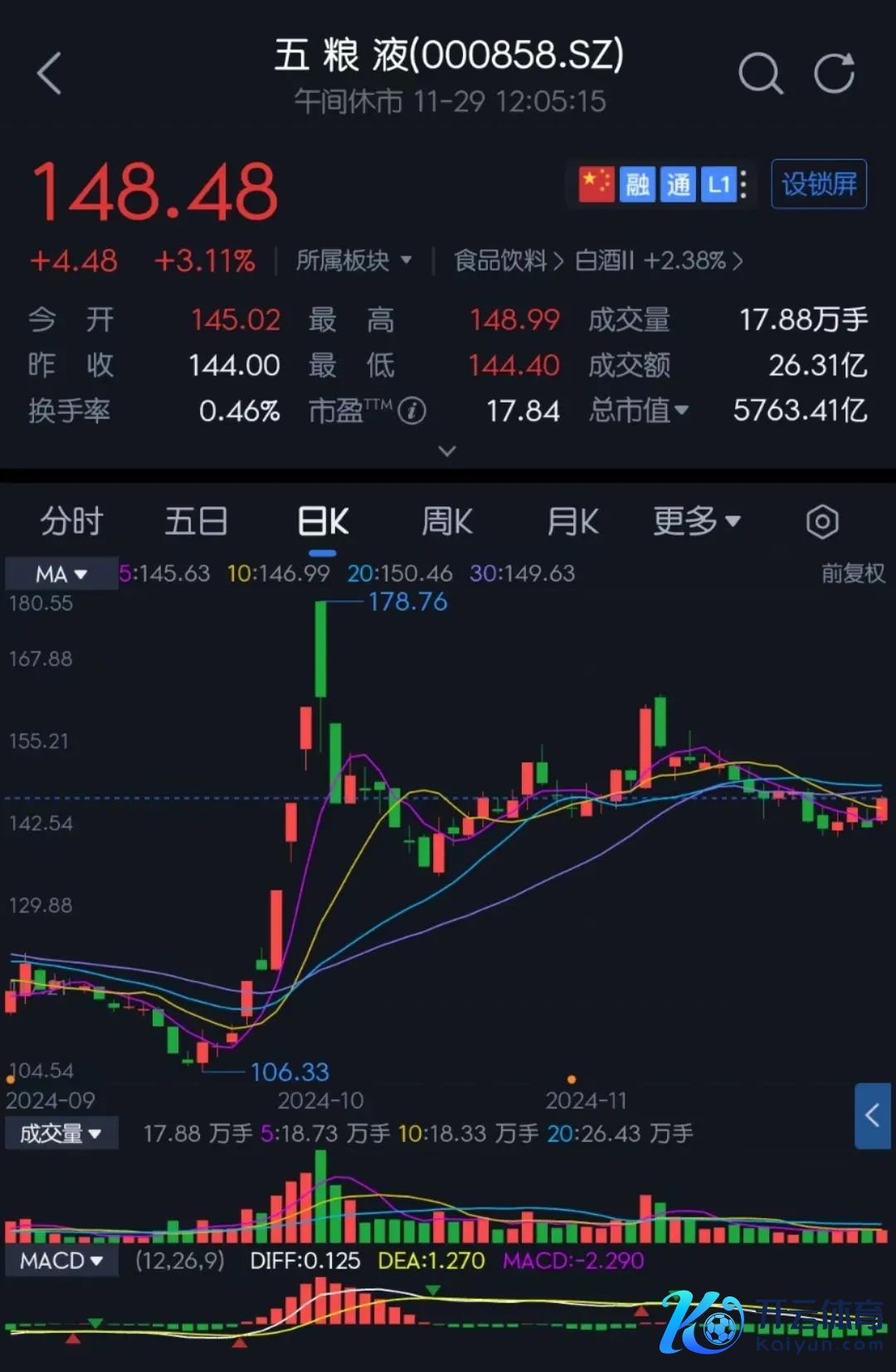Go back with the top-left arrow
This screenshot has height=1372, width=896.
50,74
